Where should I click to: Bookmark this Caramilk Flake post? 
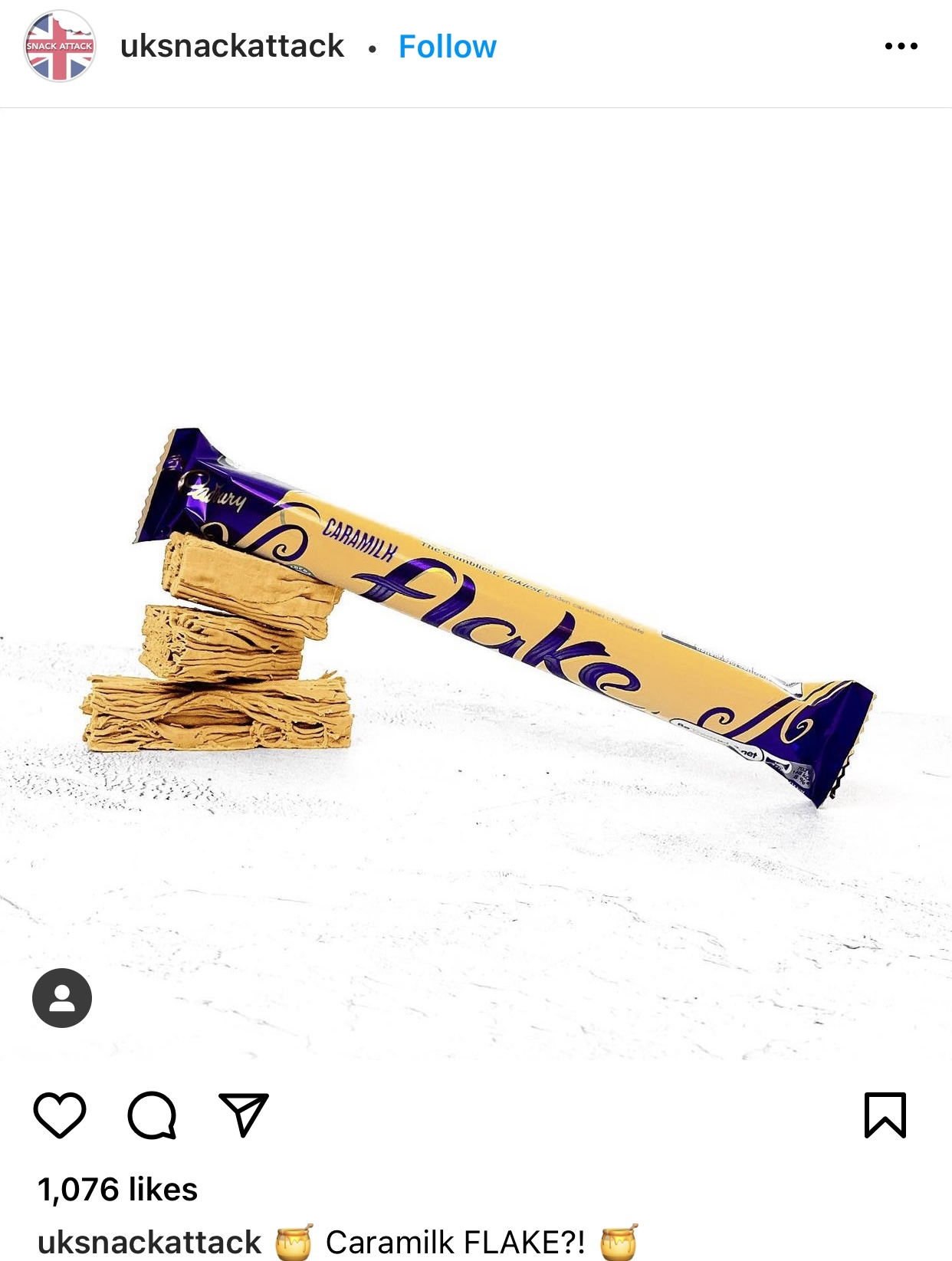[885, 1115]
